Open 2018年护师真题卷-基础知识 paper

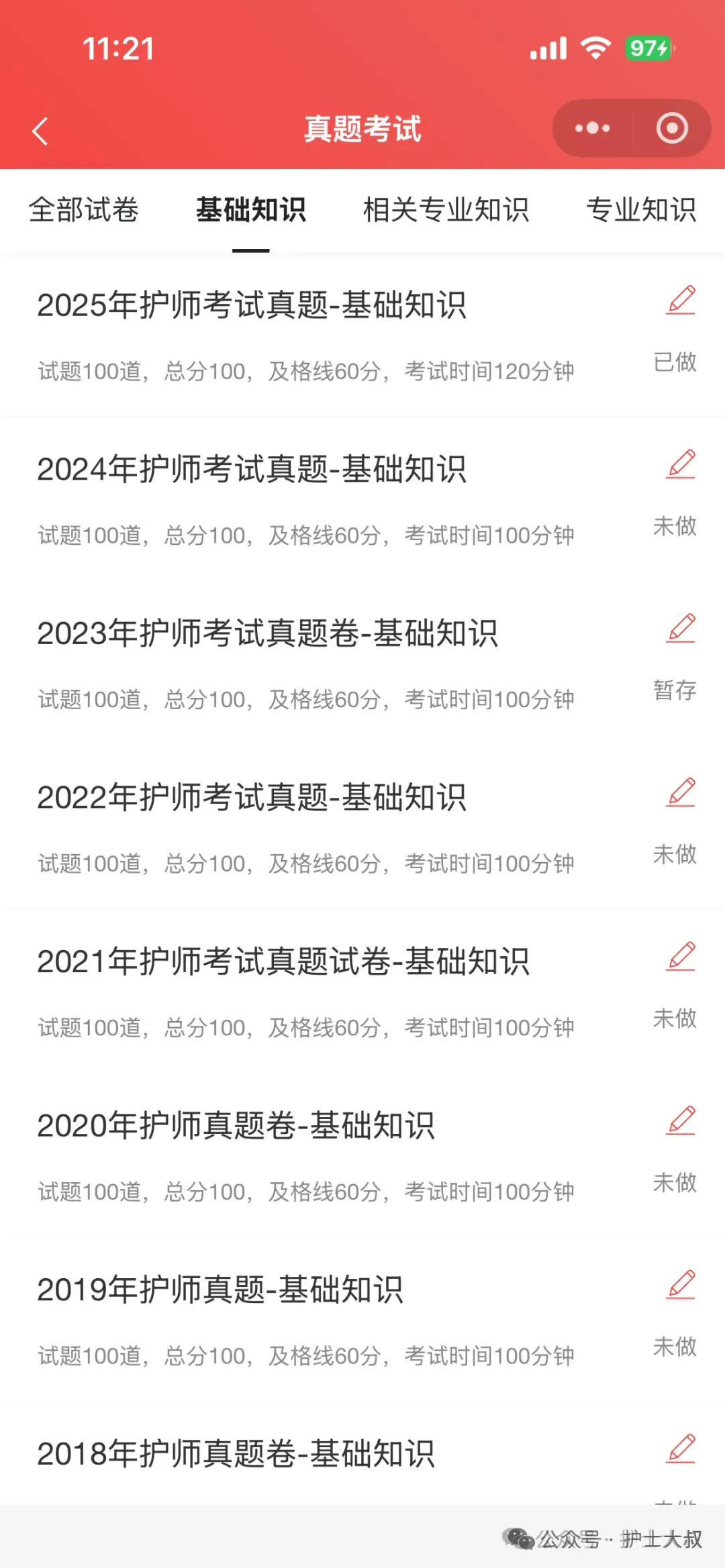point(236,1453)
